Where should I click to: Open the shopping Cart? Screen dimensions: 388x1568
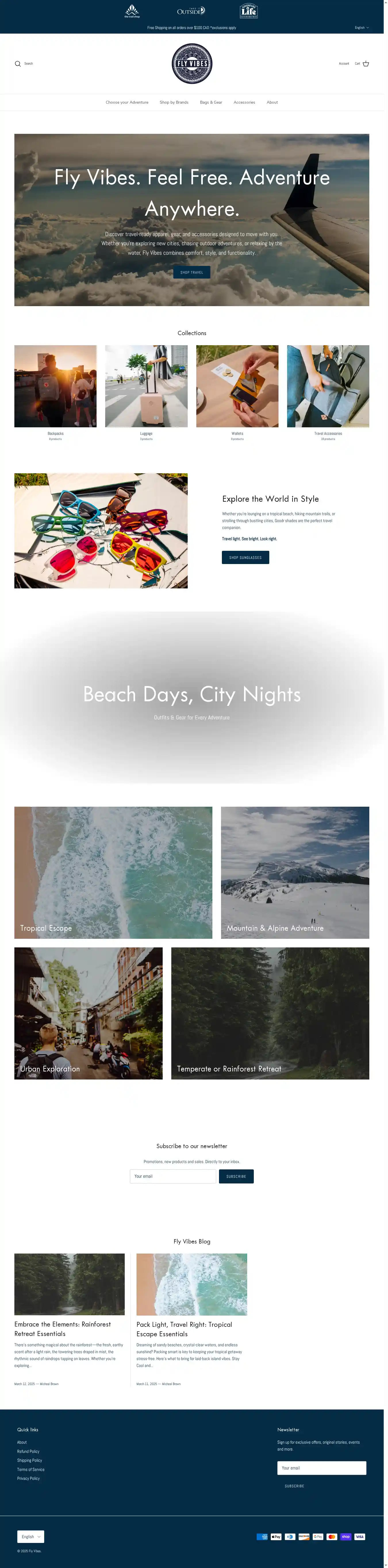(362, 64)
